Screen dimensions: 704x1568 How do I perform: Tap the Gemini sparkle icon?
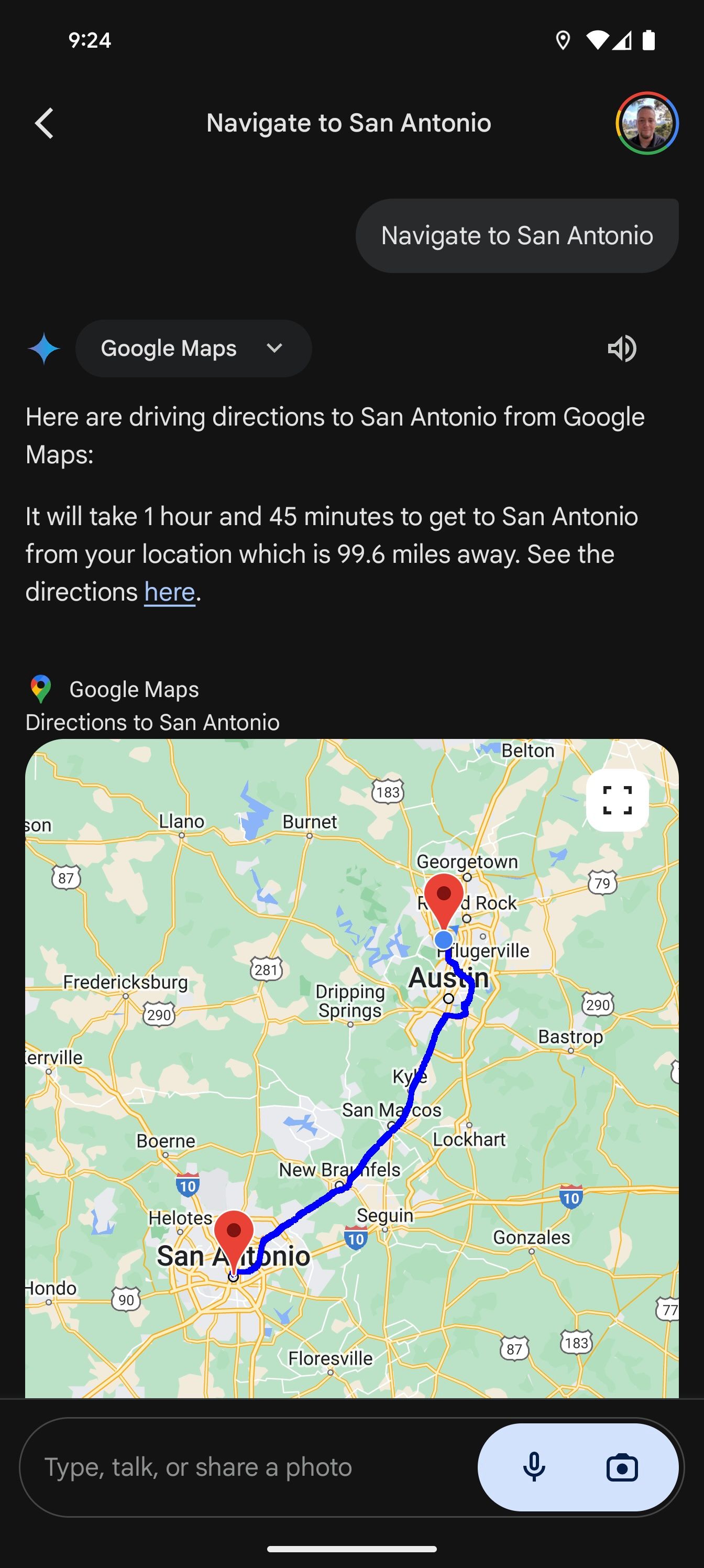[x=44, y=348]
